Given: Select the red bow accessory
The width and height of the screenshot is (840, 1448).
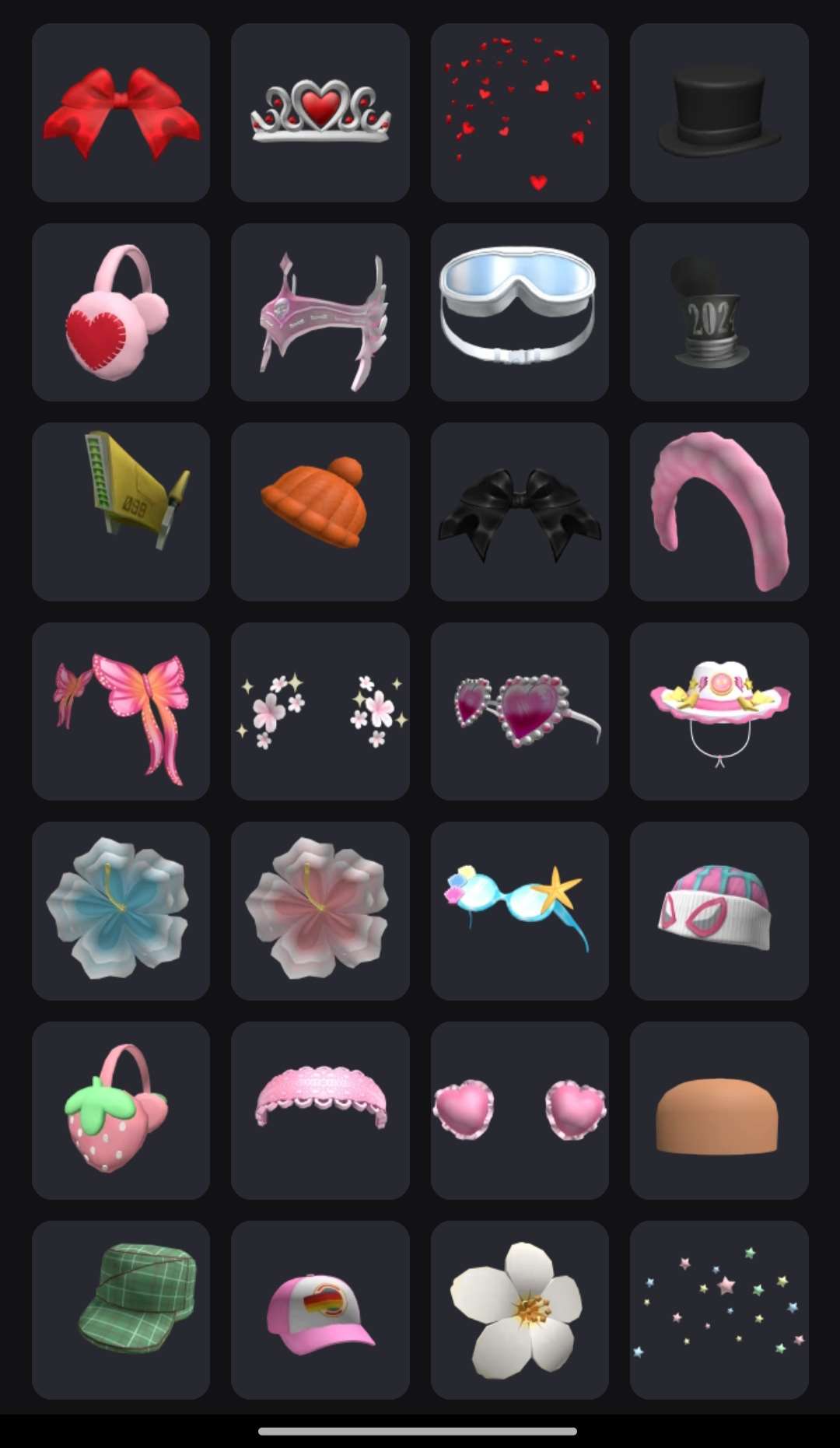Looking at the screenshot, I should click(x=121, y=113).
